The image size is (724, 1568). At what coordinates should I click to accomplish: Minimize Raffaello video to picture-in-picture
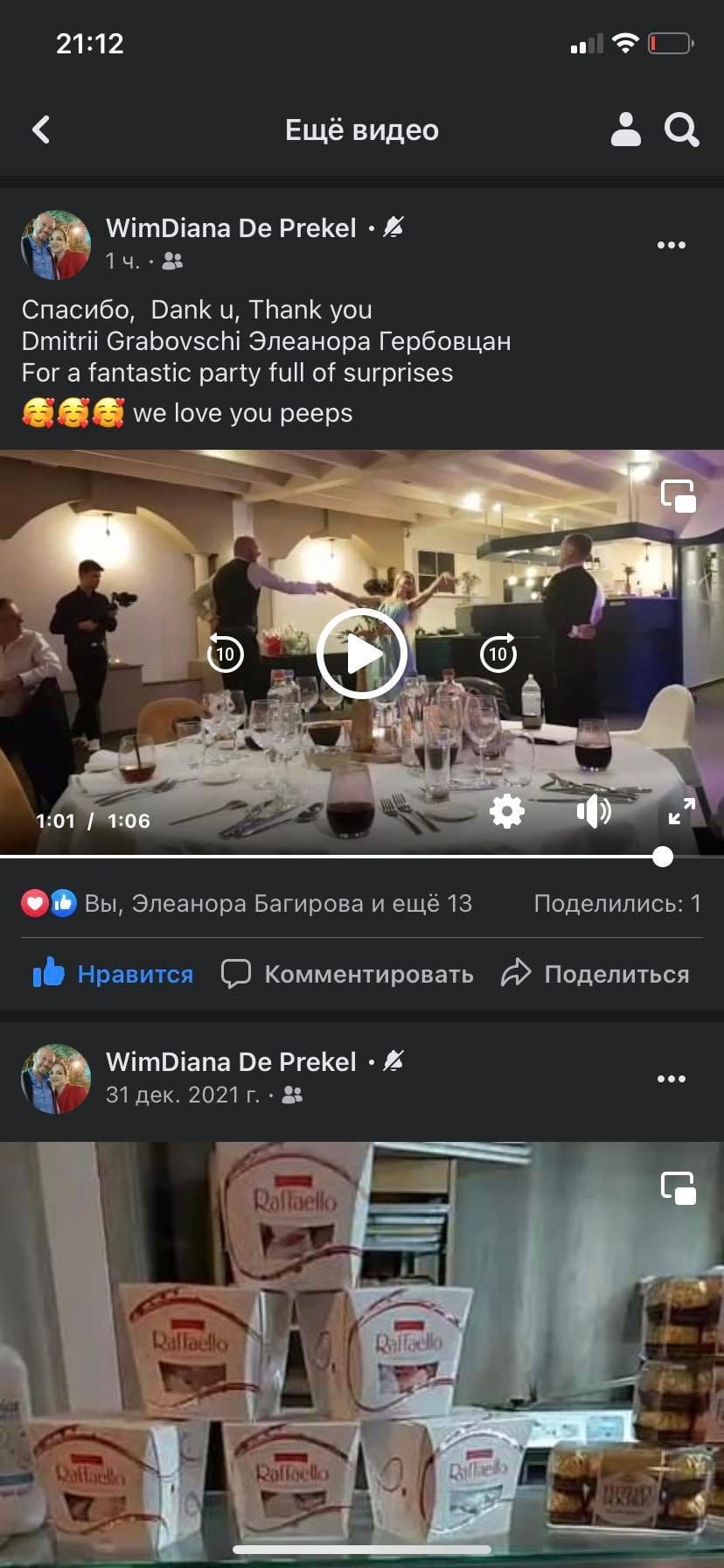(x=679, y=1188)
